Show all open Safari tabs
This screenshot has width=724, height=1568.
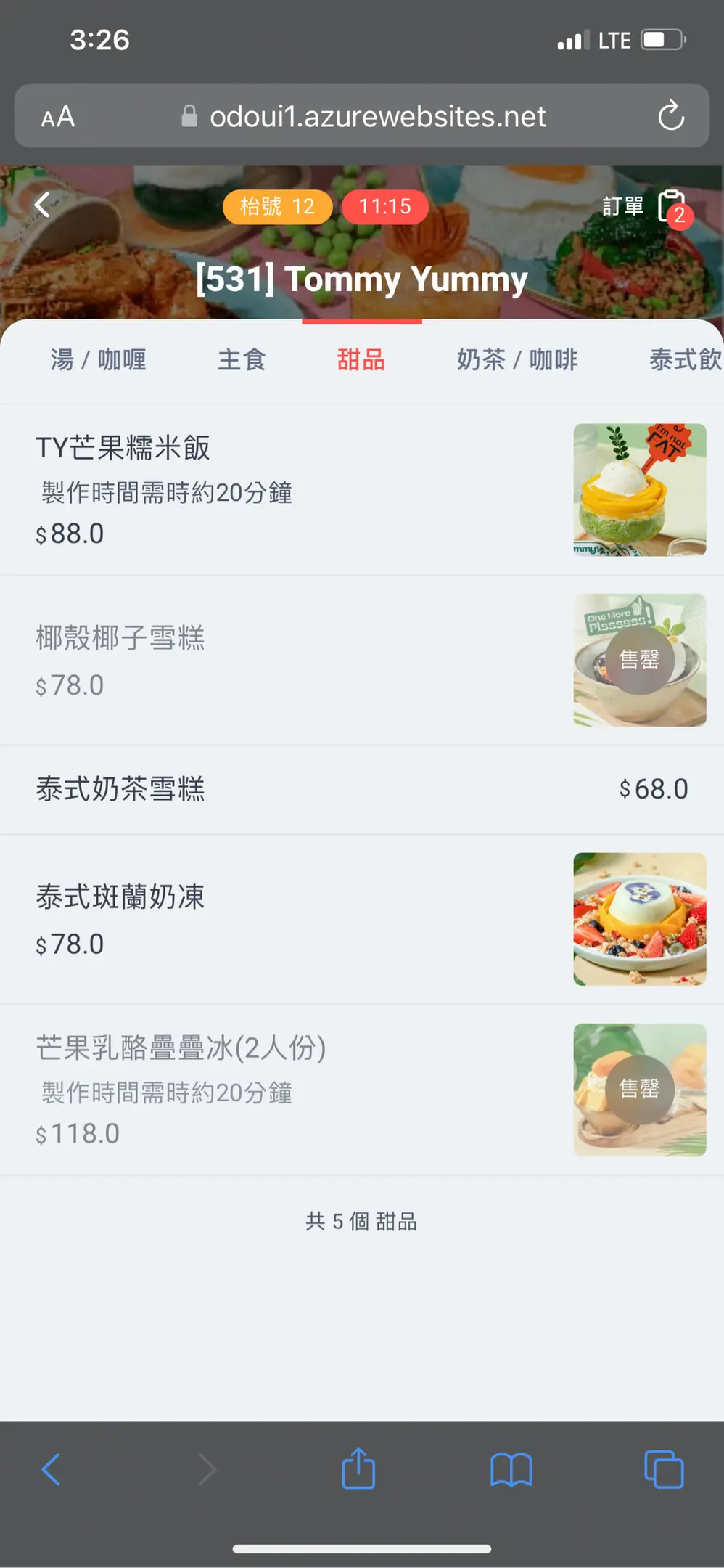pos(664,1470)
